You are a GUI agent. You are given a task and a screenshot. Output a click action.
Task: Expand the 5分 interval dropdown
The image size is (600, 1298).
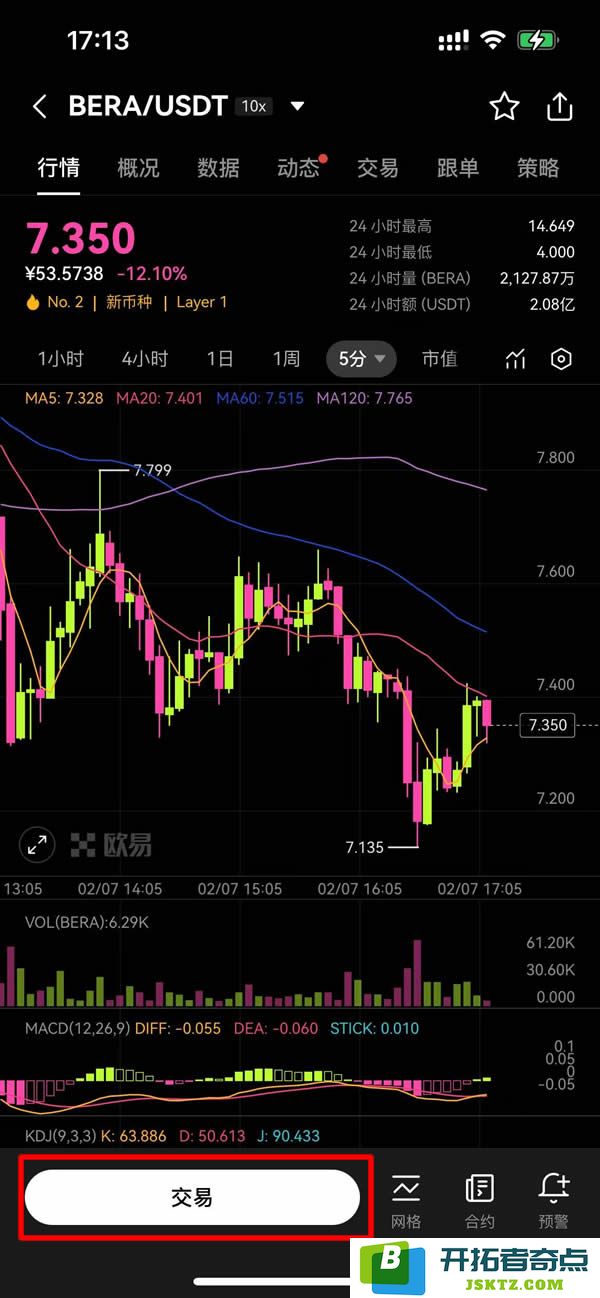click(x=361, y=359)
